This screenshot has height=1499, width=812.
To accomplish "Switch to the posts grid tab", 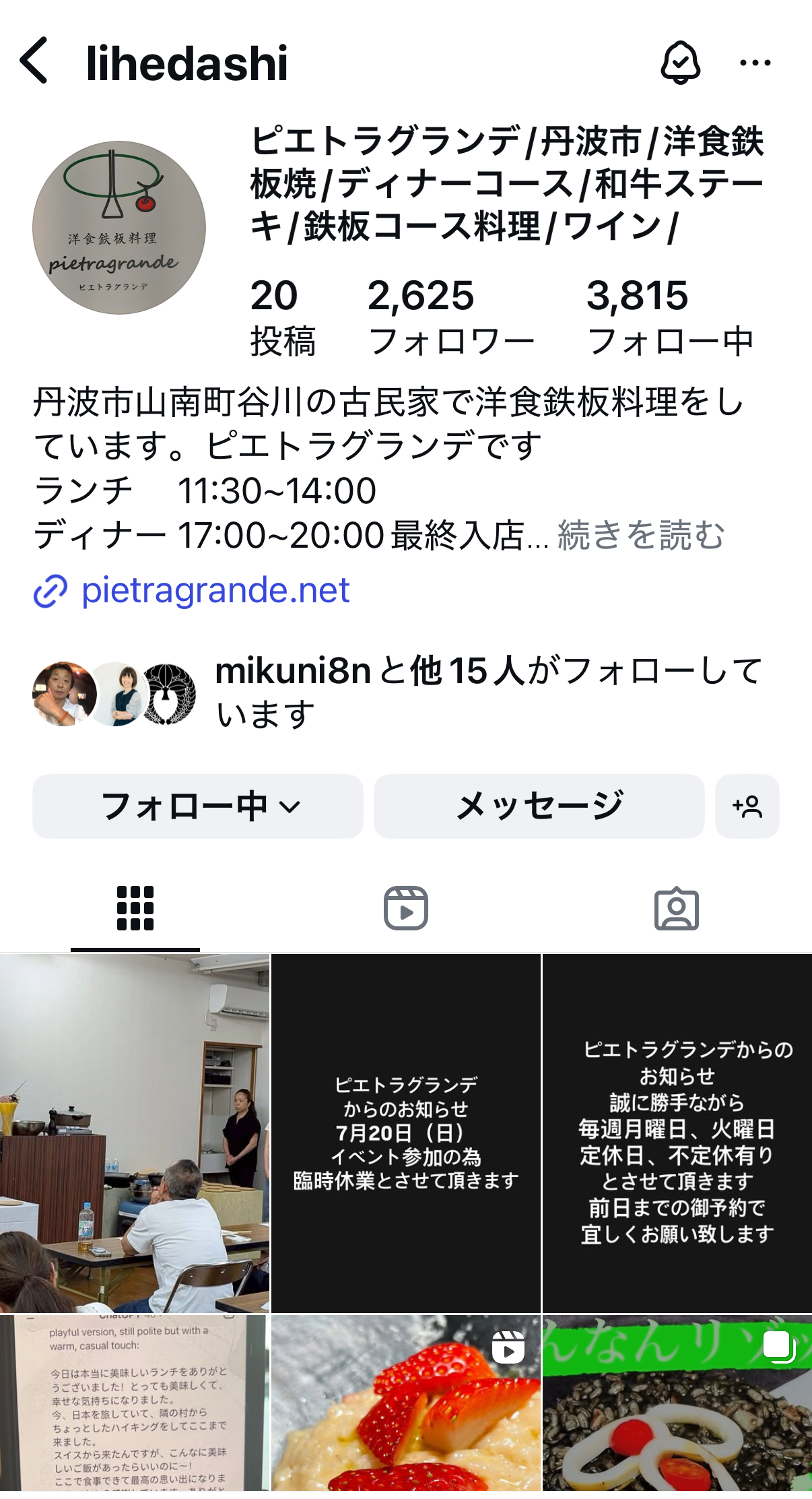I will tap(135, 908).
